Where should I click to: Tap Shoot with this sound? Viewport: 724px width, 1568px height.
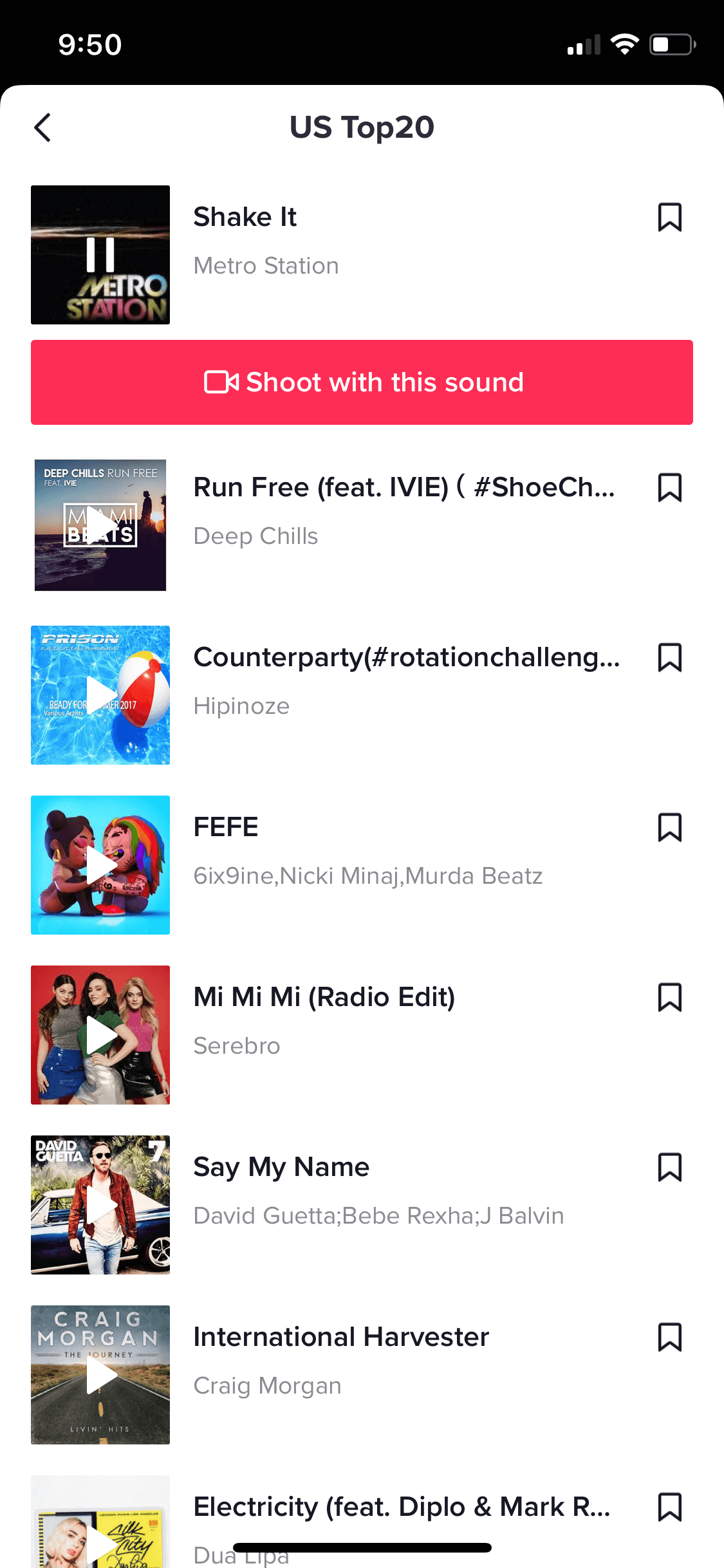(x=362, y=382)
